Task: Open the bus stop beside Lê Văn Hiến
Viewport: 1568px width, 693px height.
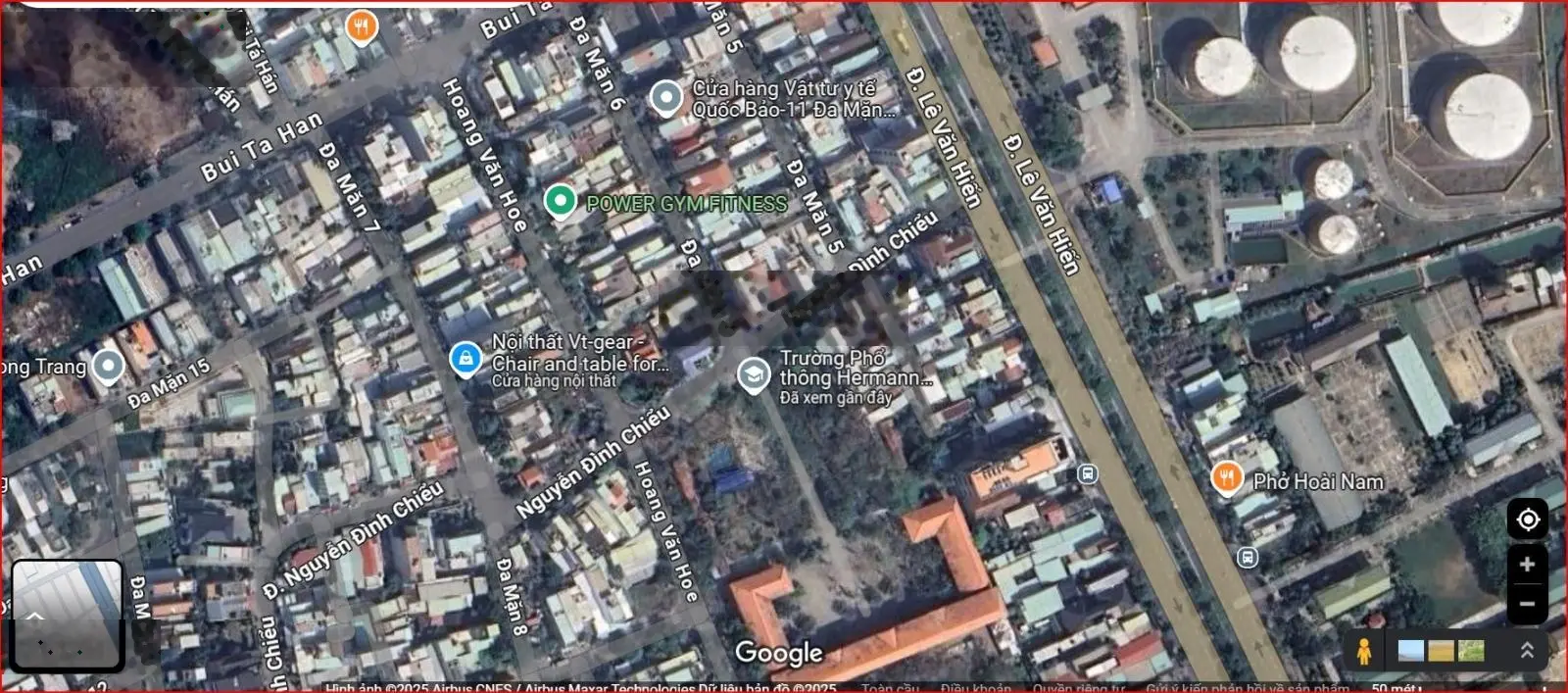Action: click(1087, 474)
